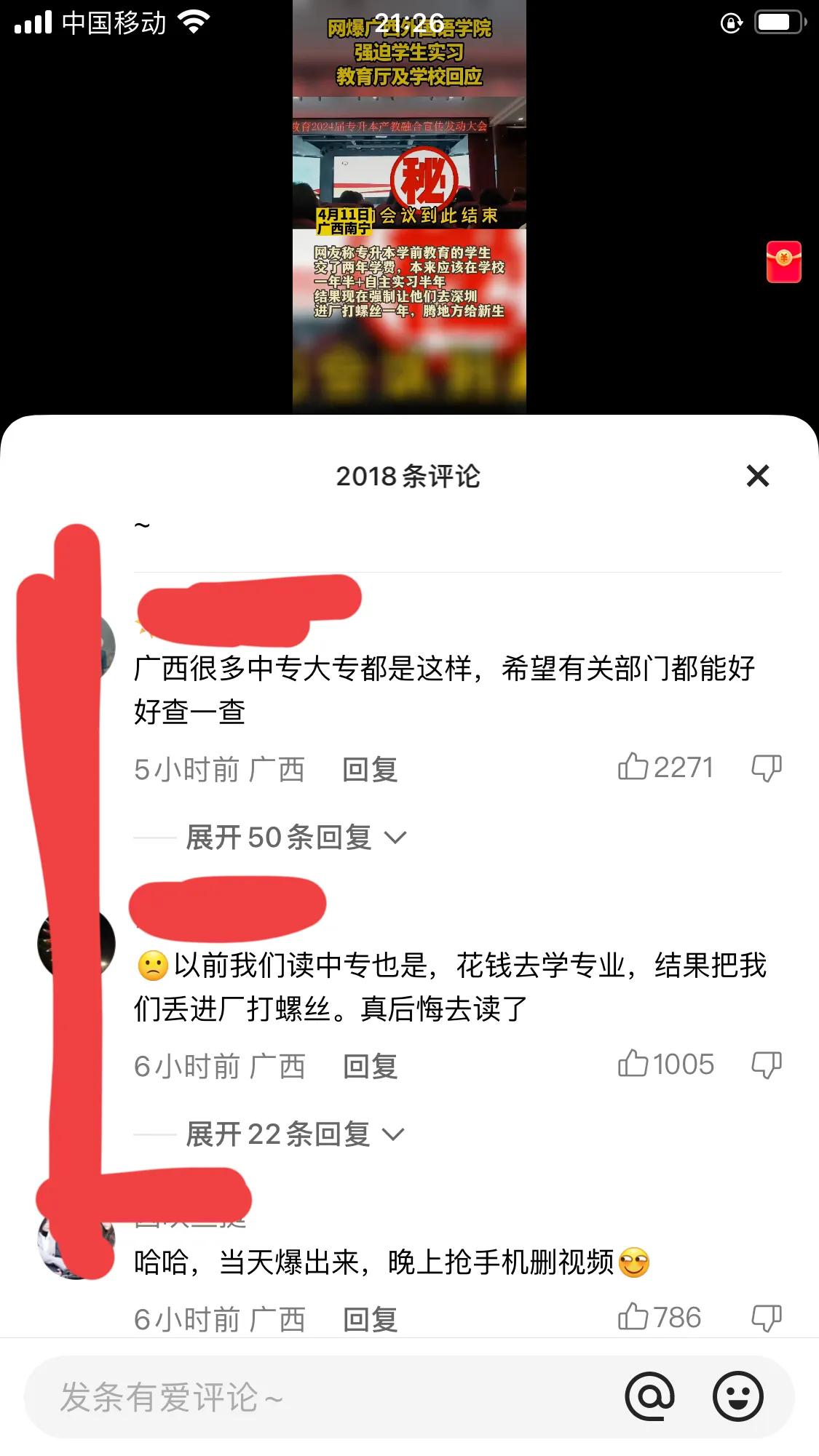819x1456 pixels.
Task: Close the comments panel
Action: click(x=758, y=476)
